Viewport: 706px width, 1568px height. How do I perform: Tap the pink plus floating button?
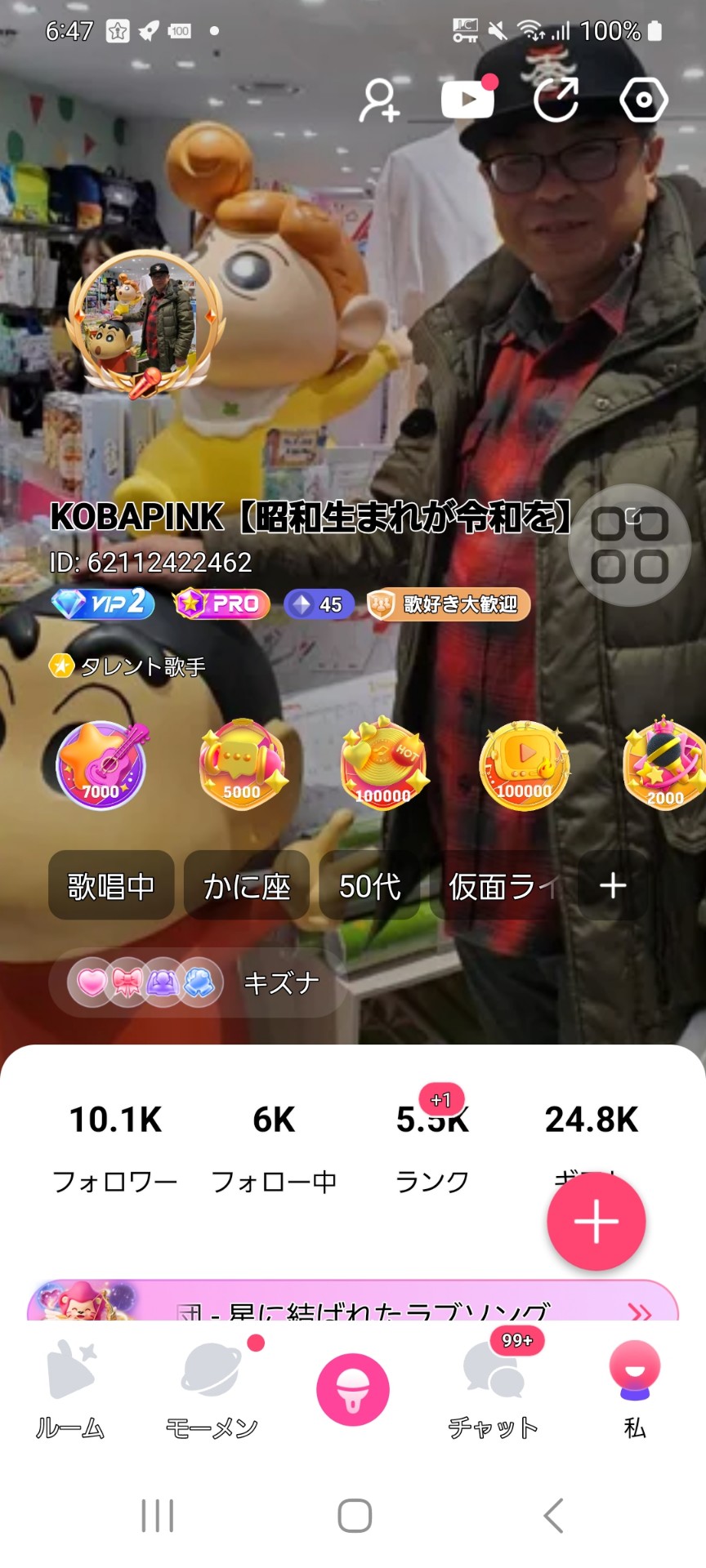click(596, 1222)
